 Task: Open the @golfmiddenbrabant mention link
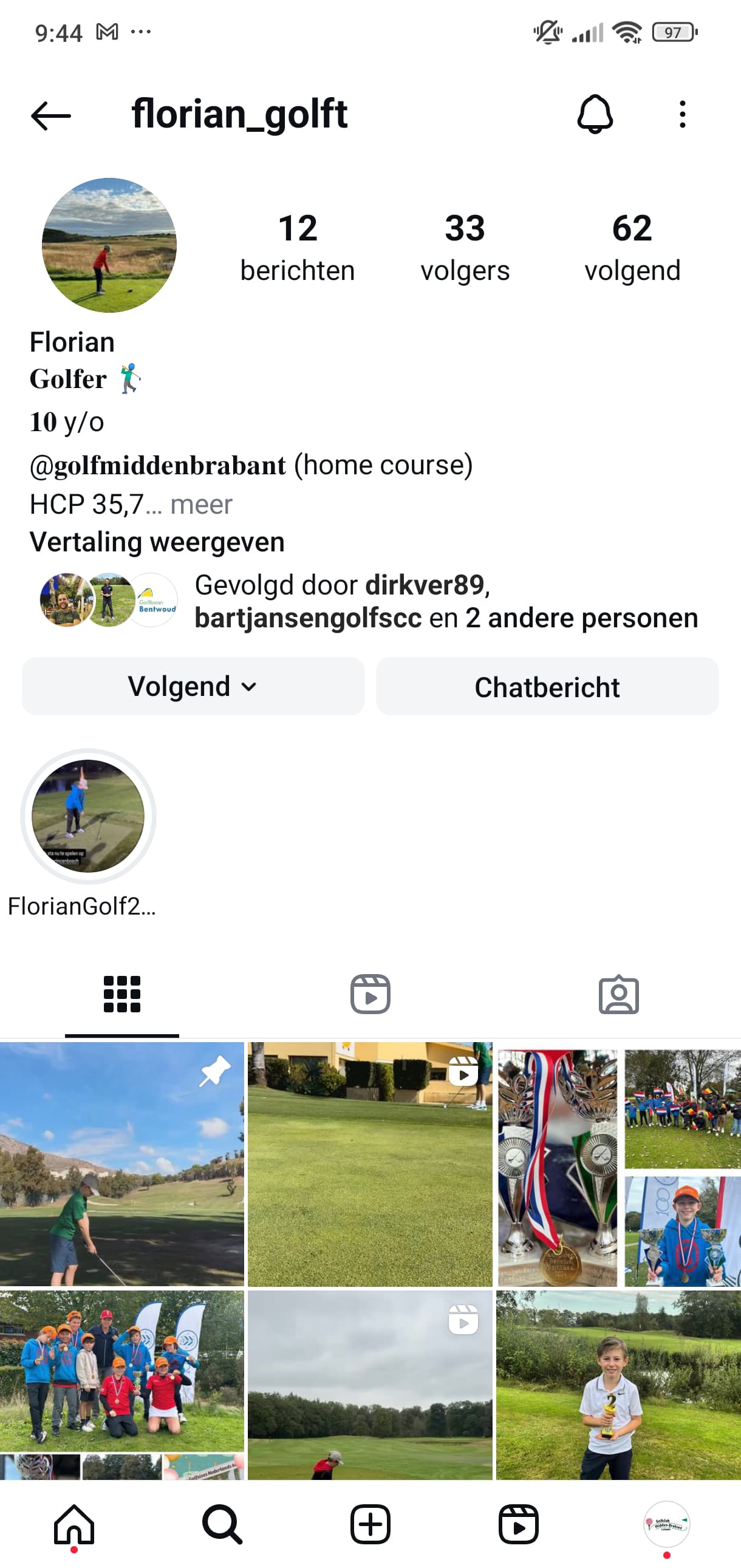click(158, 466)
